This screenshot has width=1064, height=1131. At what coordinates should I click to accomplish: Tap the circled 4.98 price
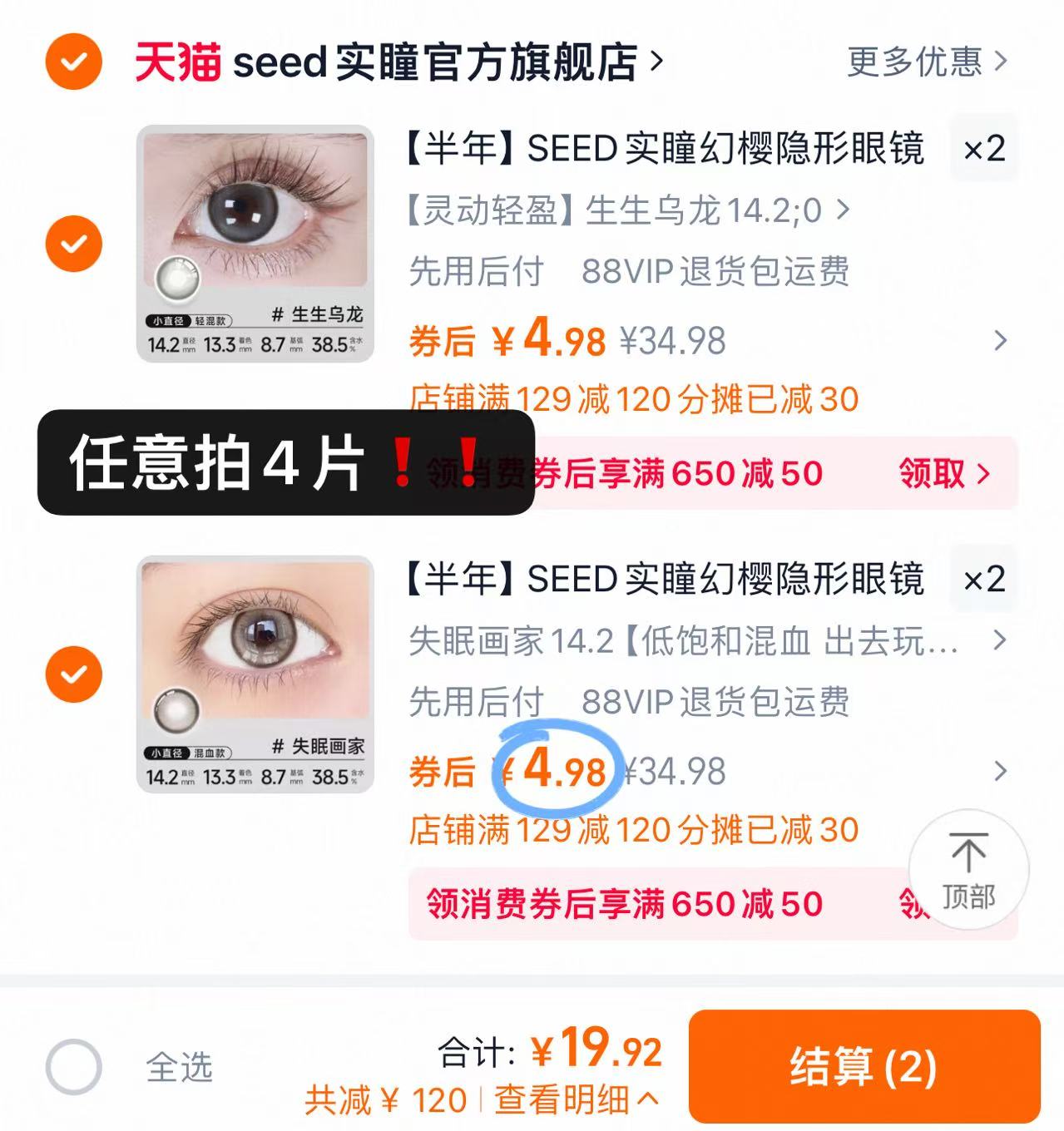point(559,769)
